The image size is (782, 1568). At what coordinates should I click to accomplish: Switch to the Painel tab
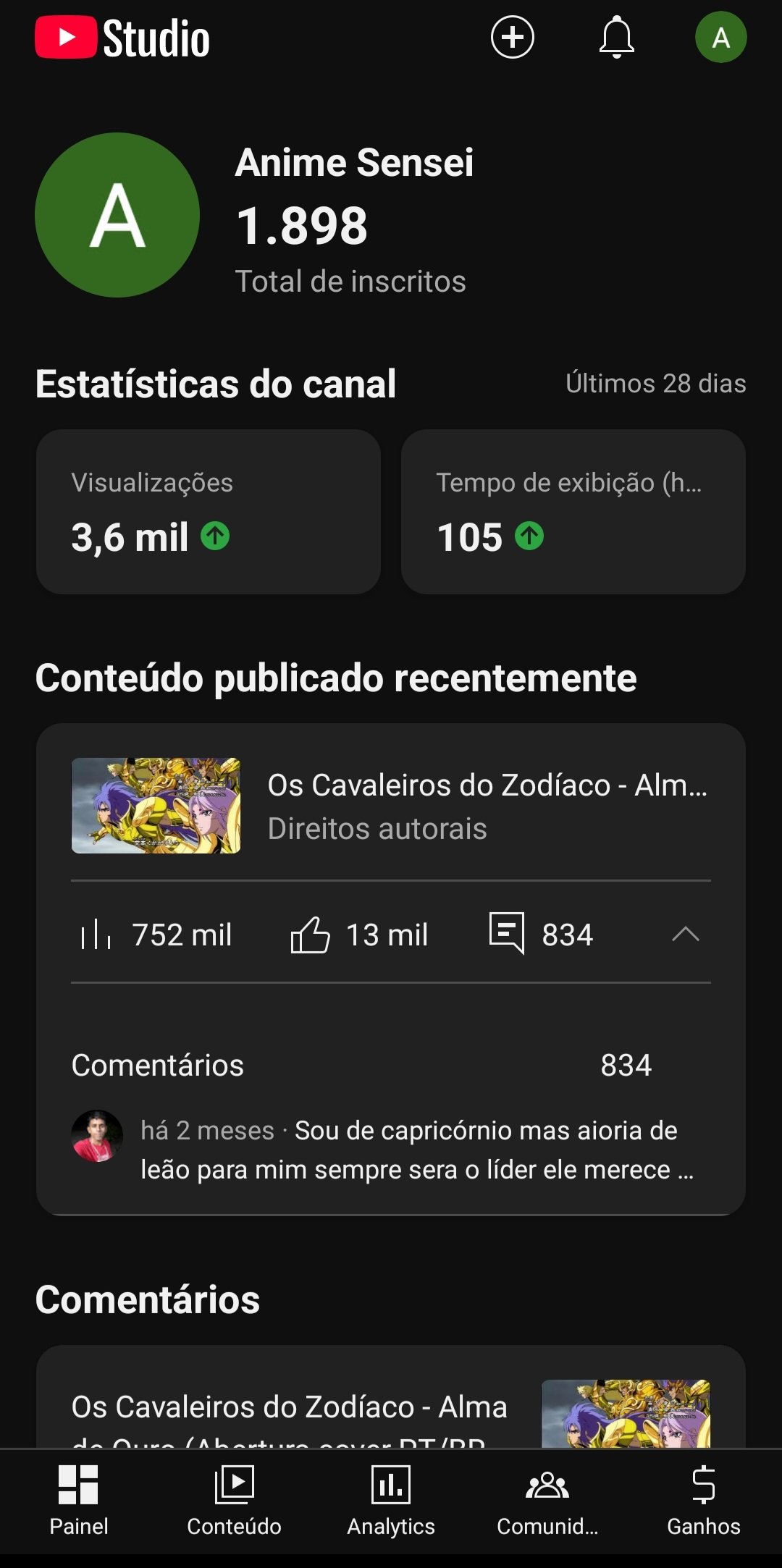click(78, 1500)
